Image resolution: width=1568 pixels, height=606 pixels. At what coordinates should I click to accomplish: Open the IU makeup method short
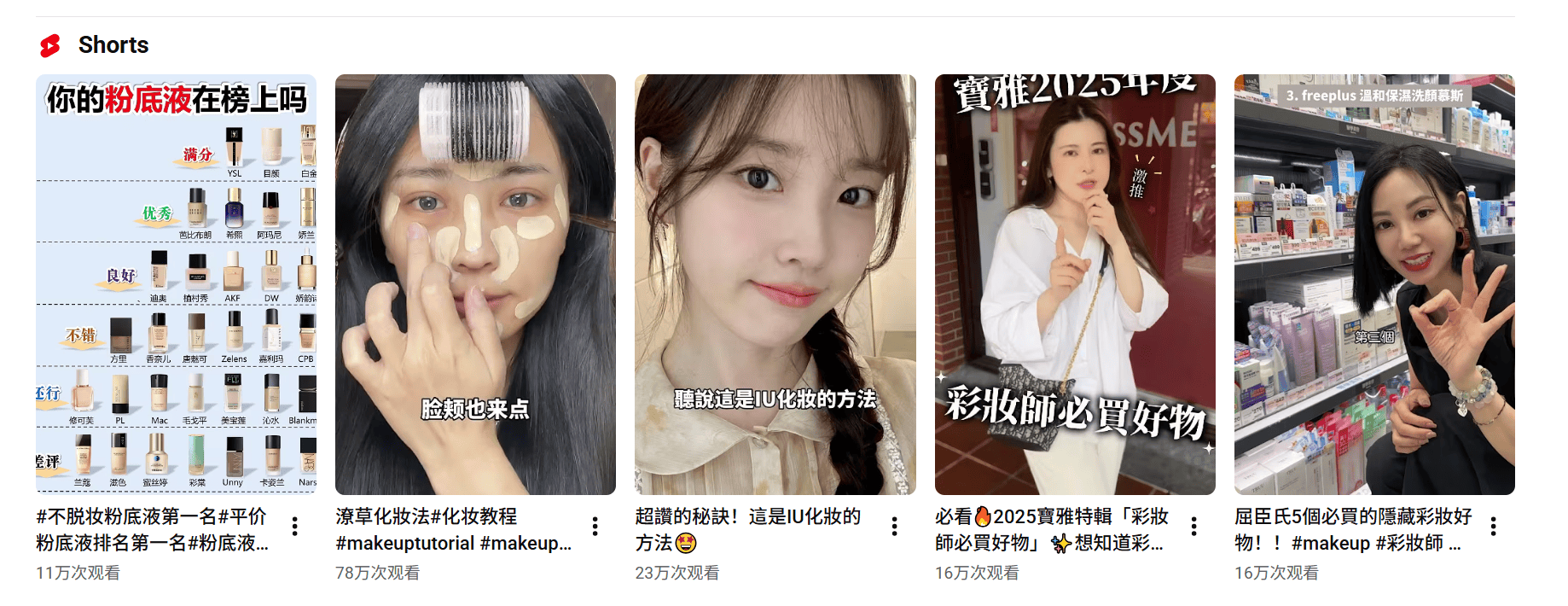click(775, 284)
